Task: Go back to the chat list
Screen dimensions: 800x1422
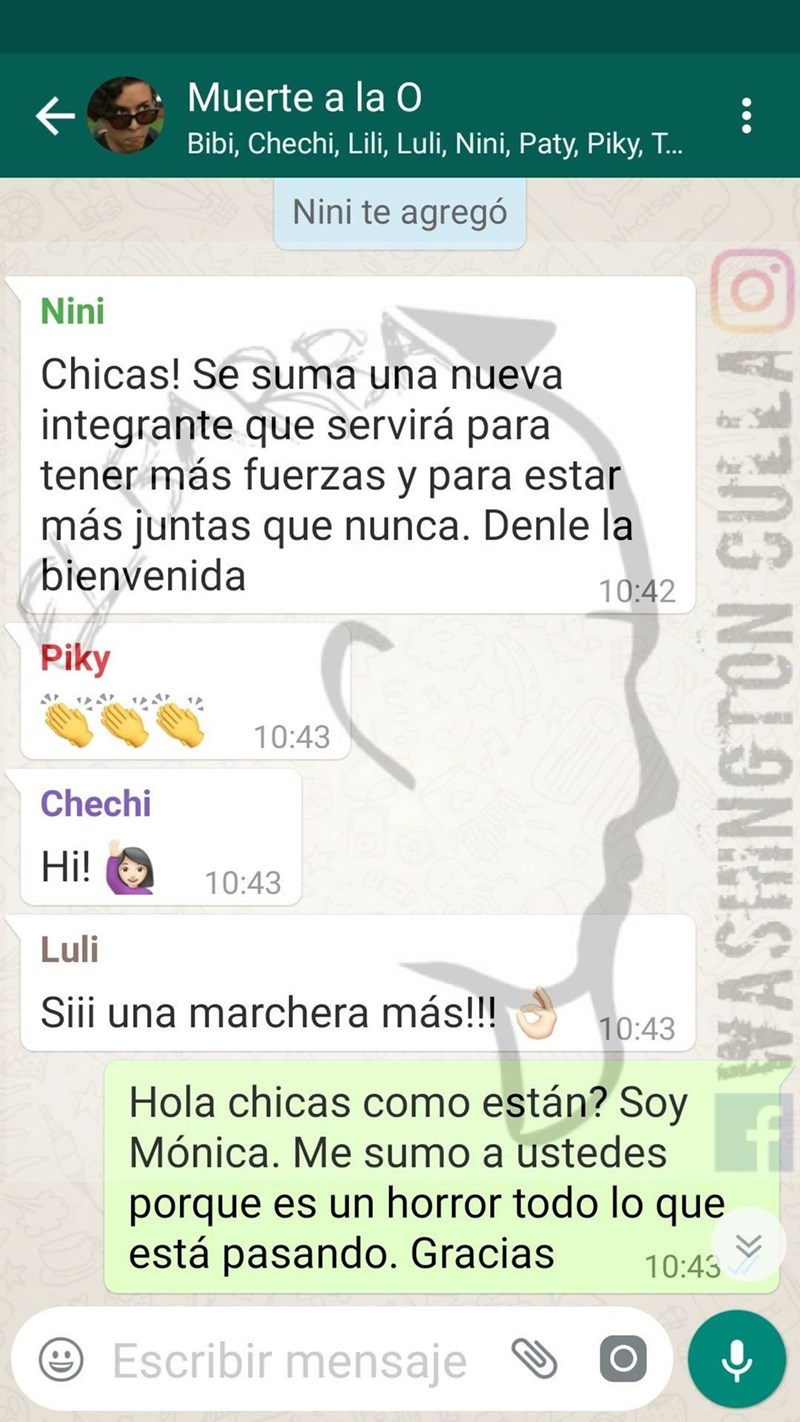Action: [x=55, y=118]
